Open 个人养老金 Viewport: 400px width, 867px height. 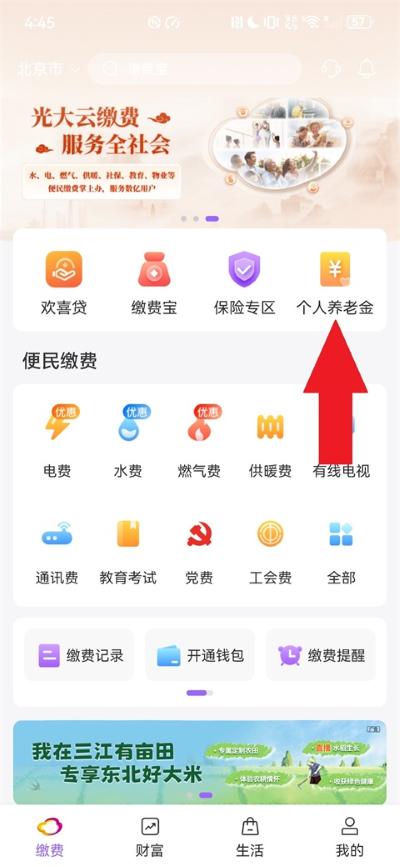tap(335, 283)
